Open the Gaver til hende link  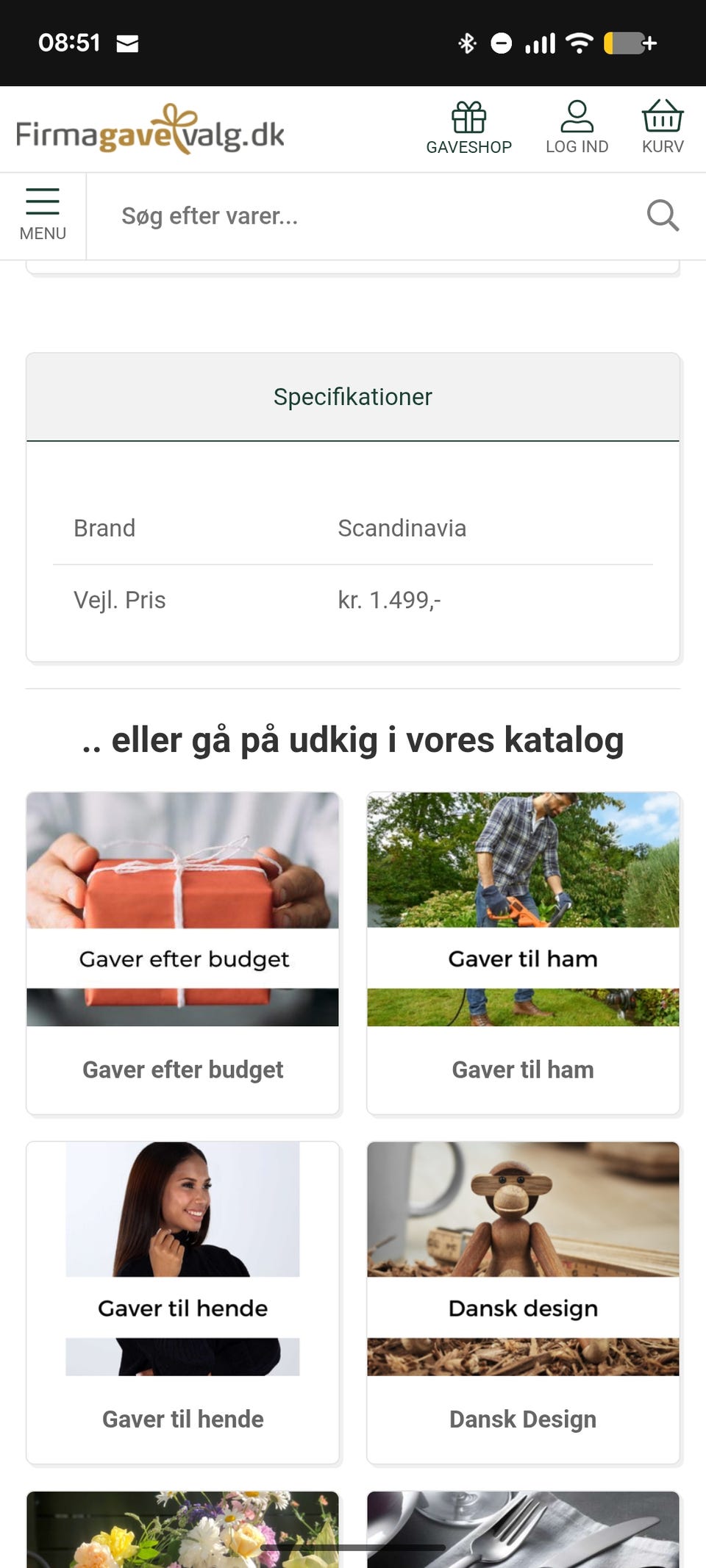183,1419
